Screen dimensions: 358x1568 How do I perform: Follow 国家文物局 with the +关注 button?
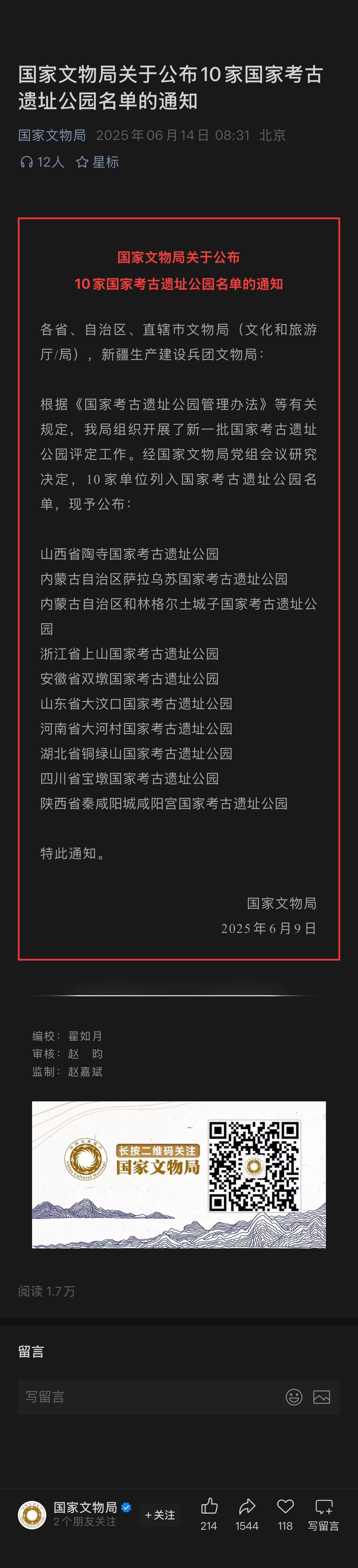pyautogui.click(x=160, y=1515)
